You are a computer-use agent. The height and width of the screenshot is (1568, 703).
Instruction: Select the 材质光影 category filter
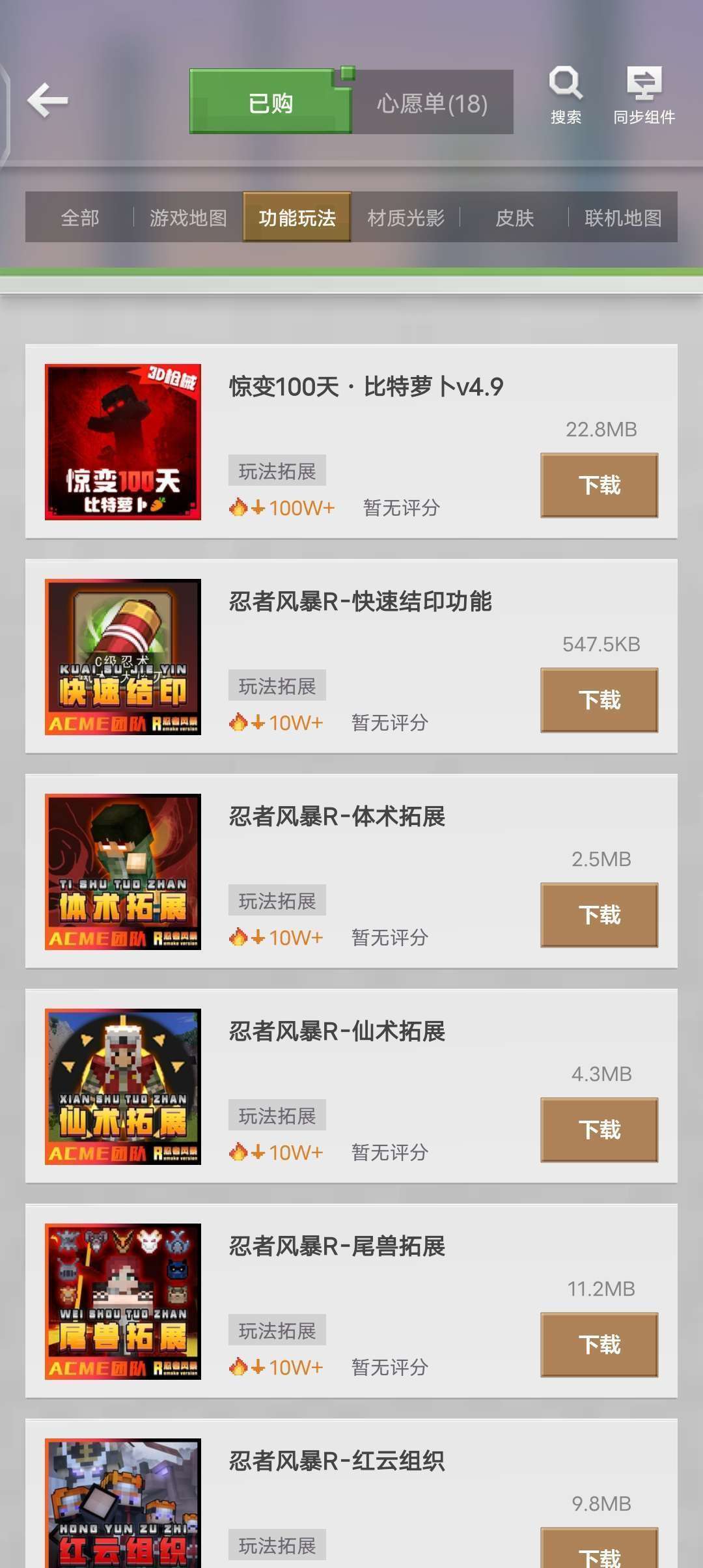click(x=406, y=218)
